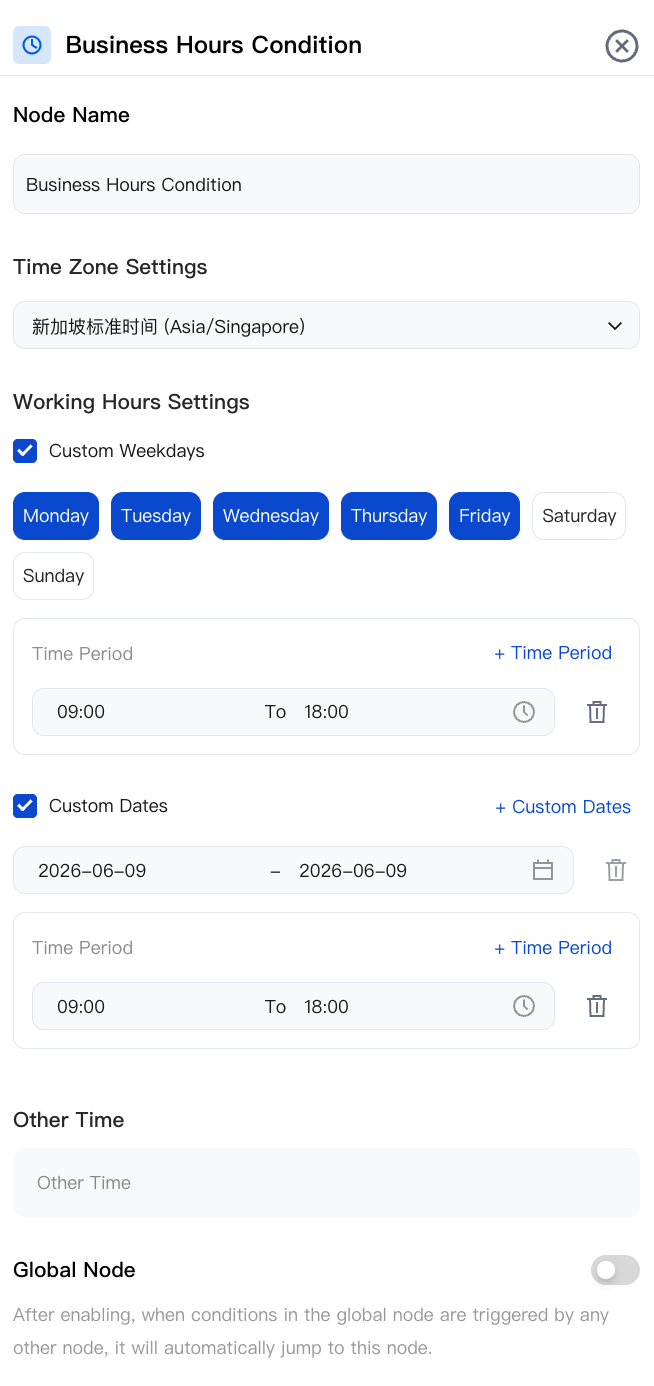Delete the weekday time period with trash icon

click(597, 712)
